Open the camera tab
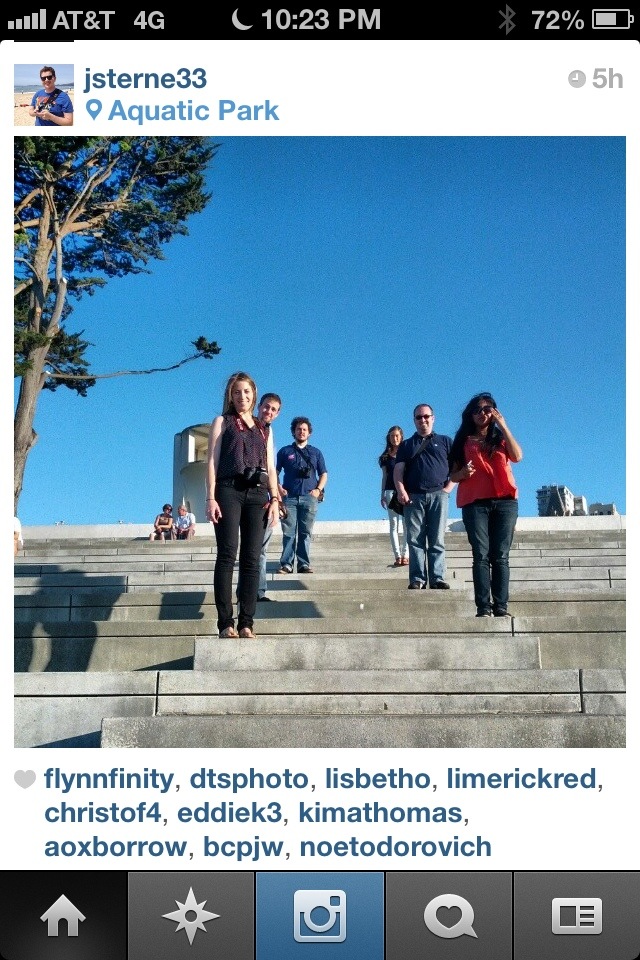This screenshot has width=640, height=960. (320, 915)
